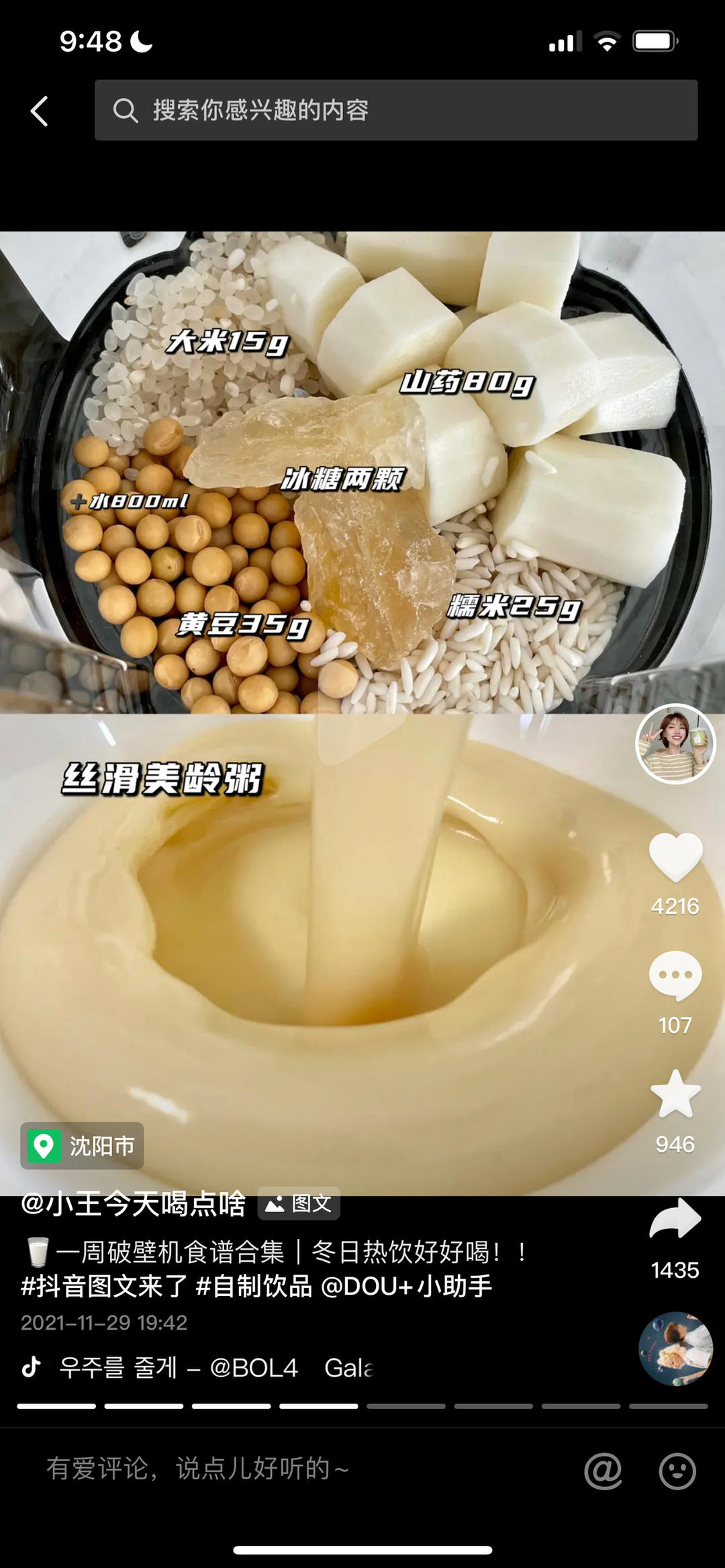Open the creator's profile avatar
Screen dimensions: 725x1568
[675, 743]
